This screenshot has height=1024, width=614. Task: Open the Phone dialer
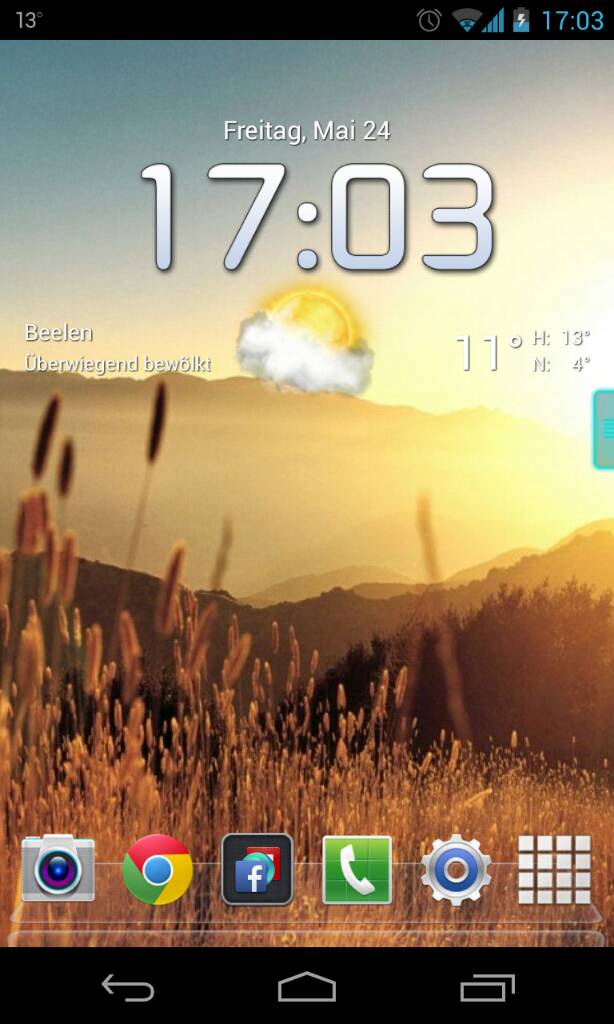click(357, 869)
